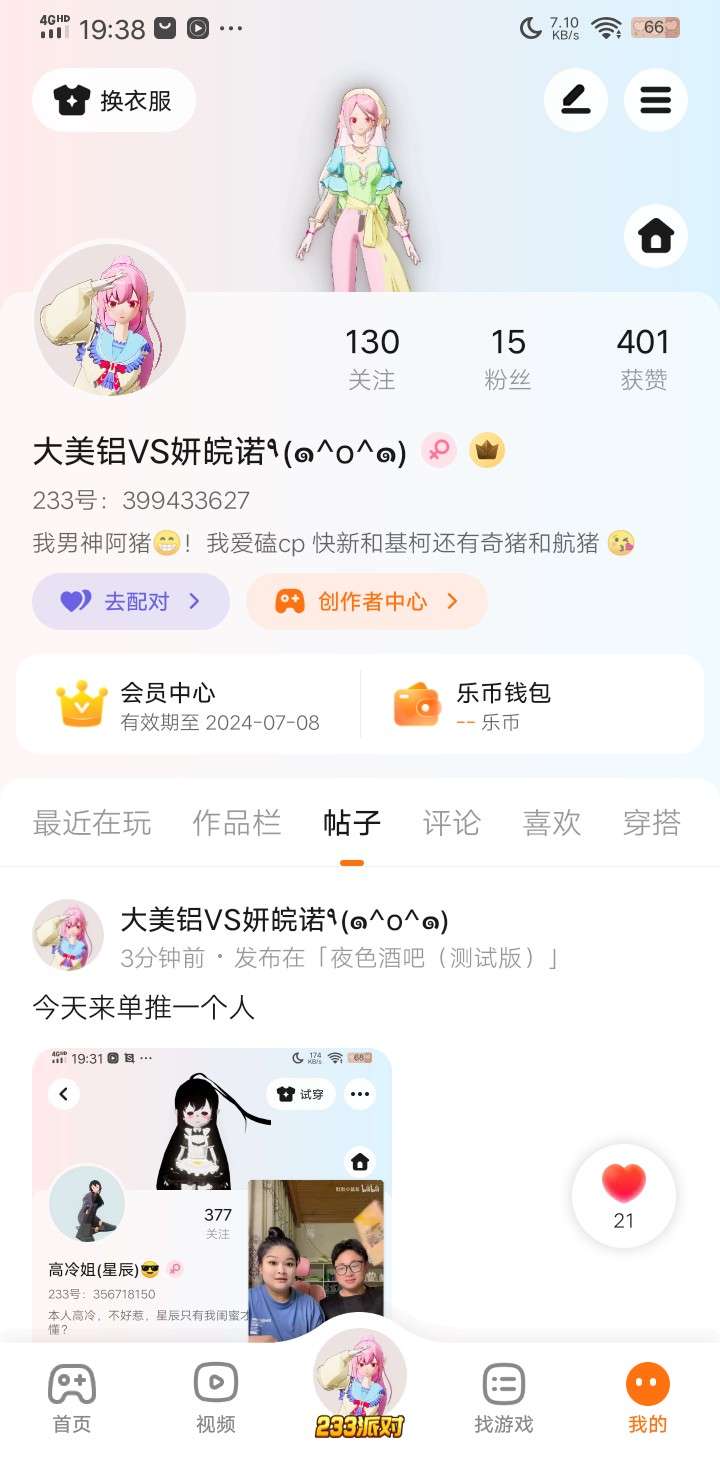Open the hamburger menu icon
Viewport: 720px width, 1460px height.
pos(656,100)
